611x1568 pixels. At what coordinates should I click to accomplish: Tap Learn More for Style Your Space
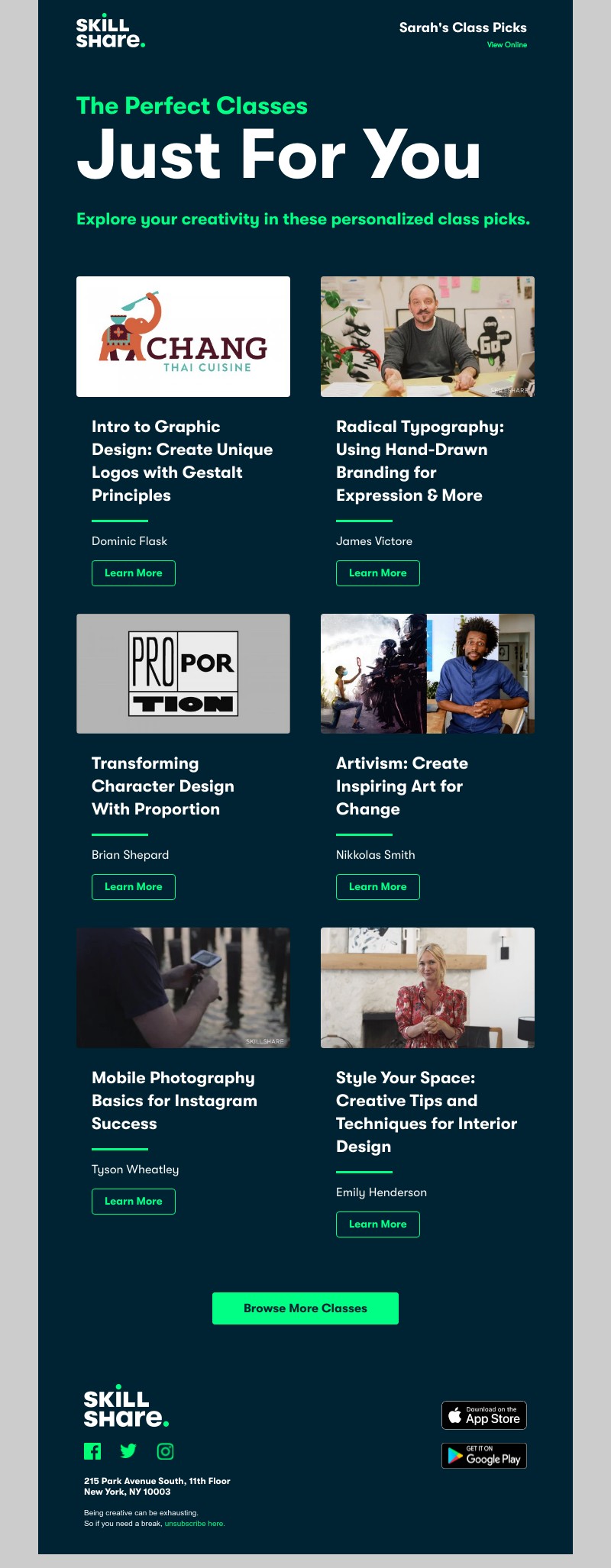tap(378, 1224)
